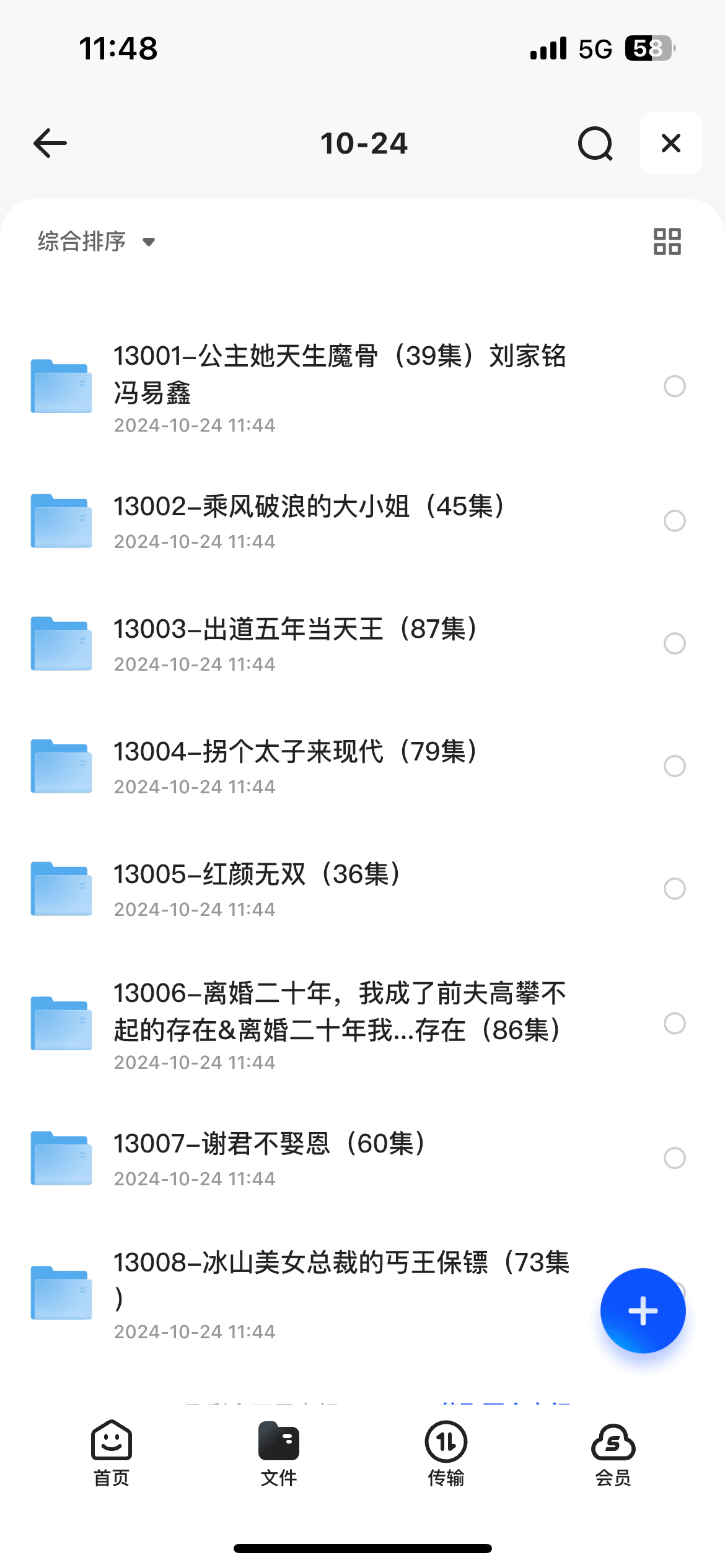
Task: Open search in this folder
Action: pyautogui.click(x=595, y=143)
